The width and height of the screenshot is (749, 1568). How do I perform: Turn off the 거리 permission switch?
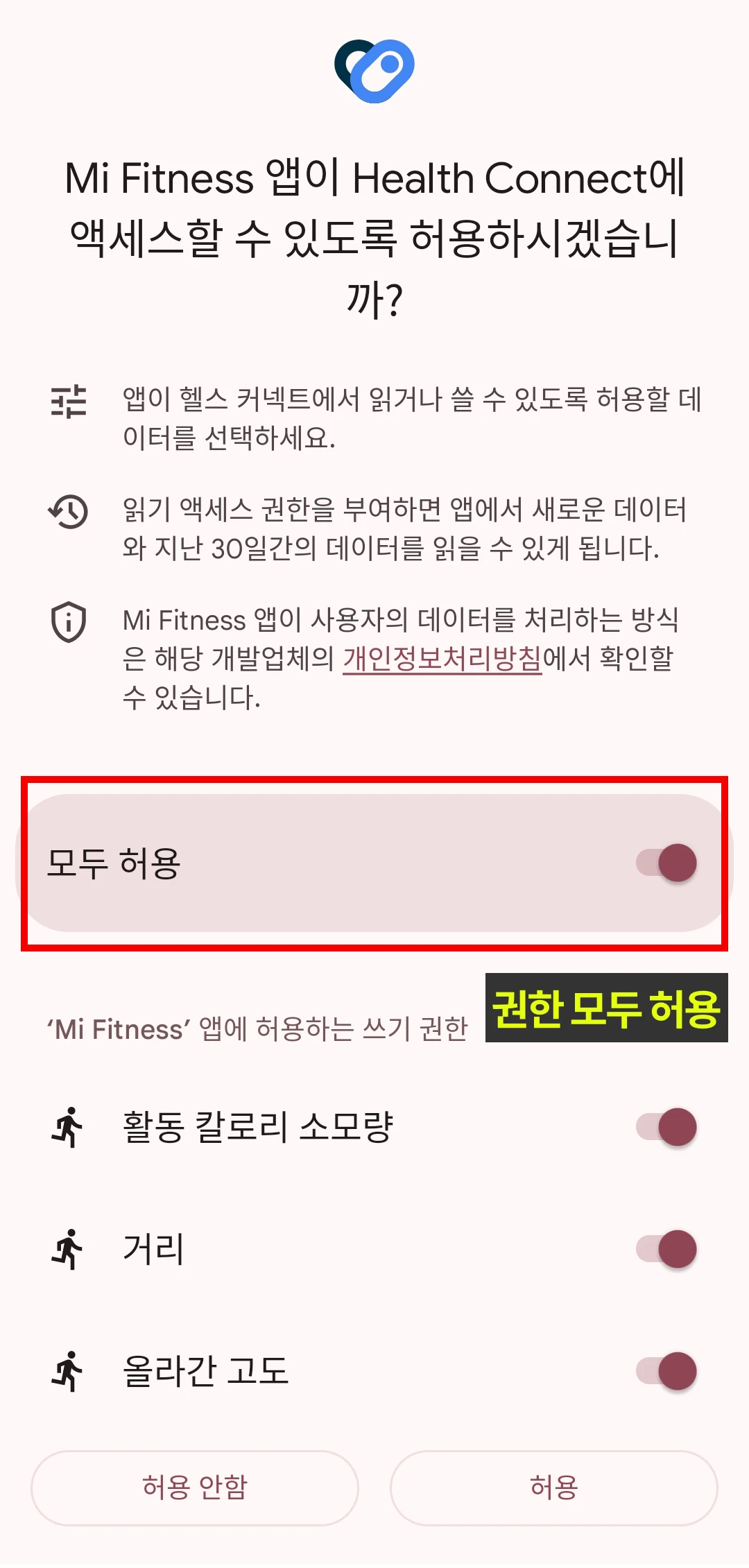666,1249
